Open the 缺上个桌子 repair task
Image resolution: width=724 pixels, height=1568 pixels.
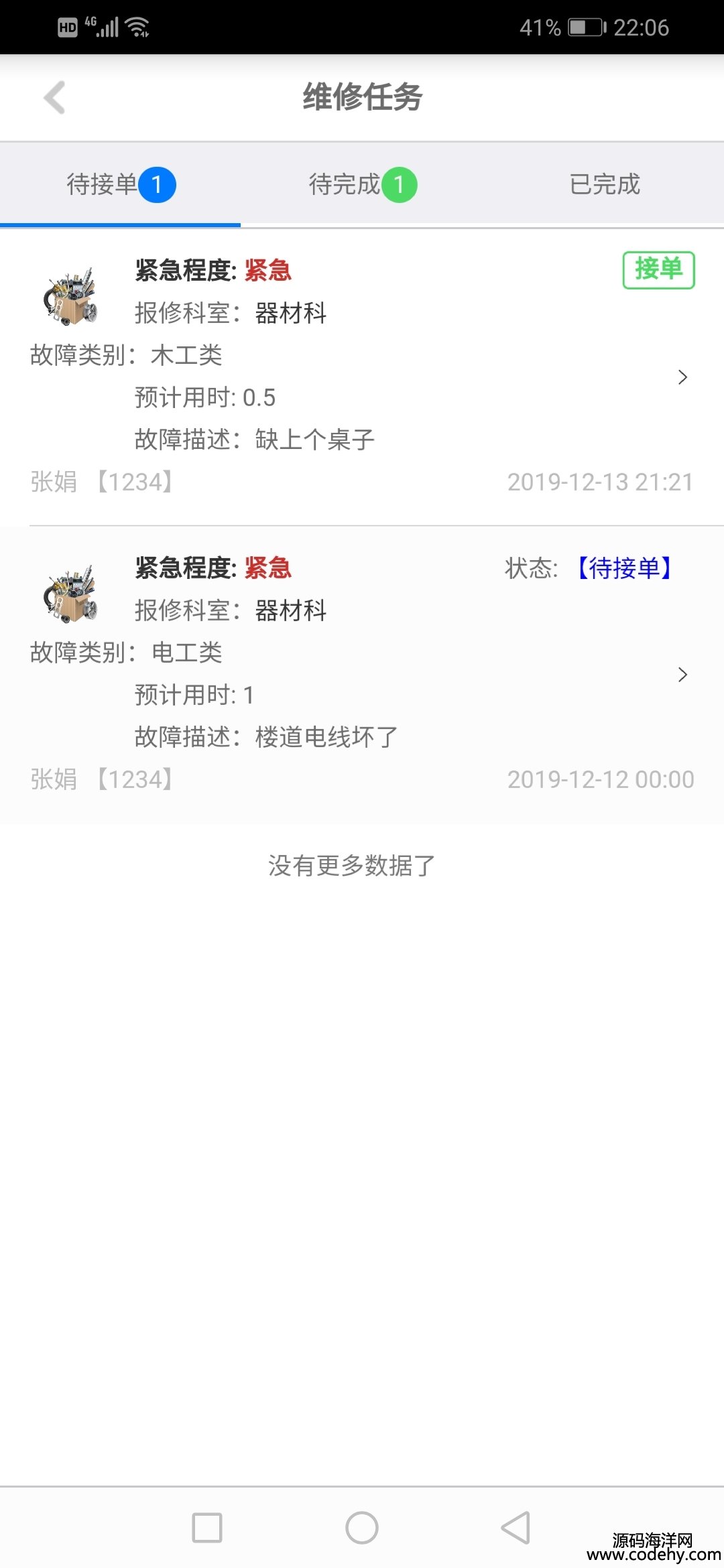[362, 377]
